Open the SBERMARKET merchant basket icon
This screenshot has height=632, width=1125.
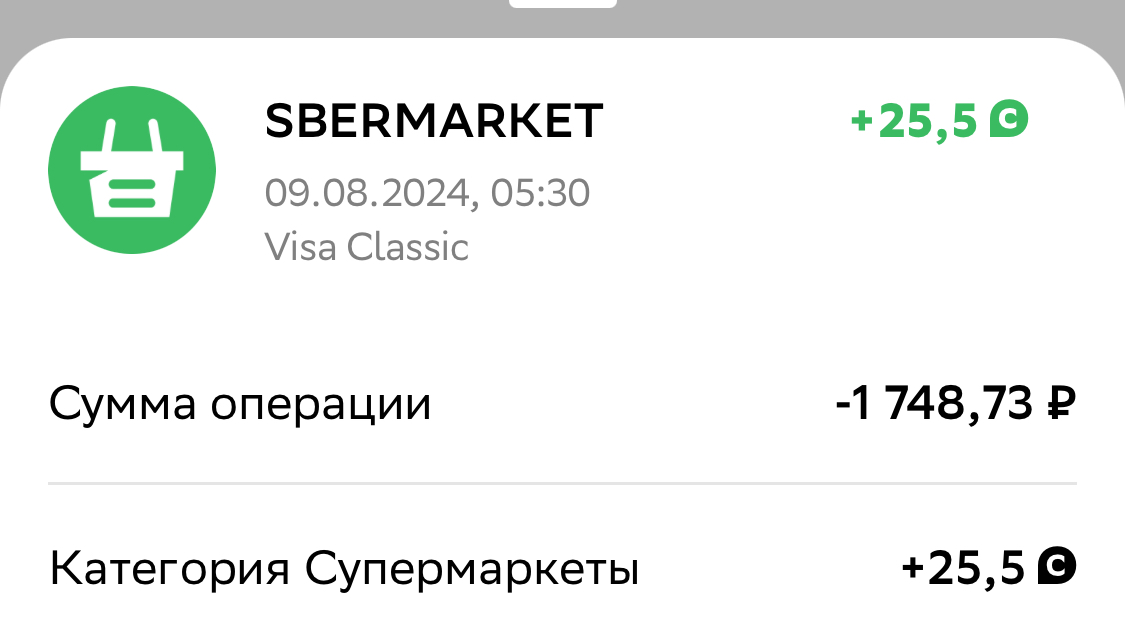[132, 170]
